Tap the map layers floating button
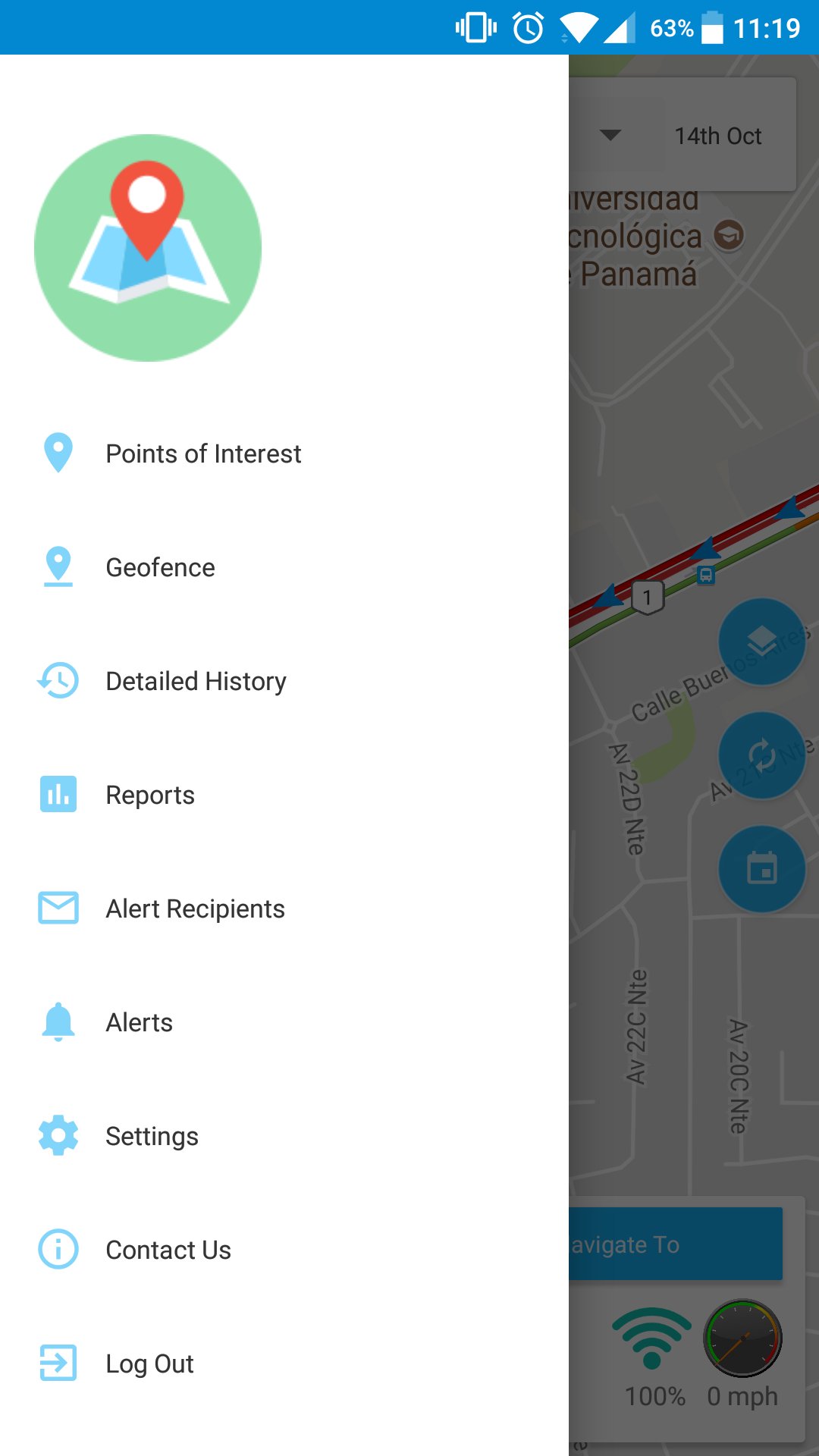819x1456 pixels. 761,642
